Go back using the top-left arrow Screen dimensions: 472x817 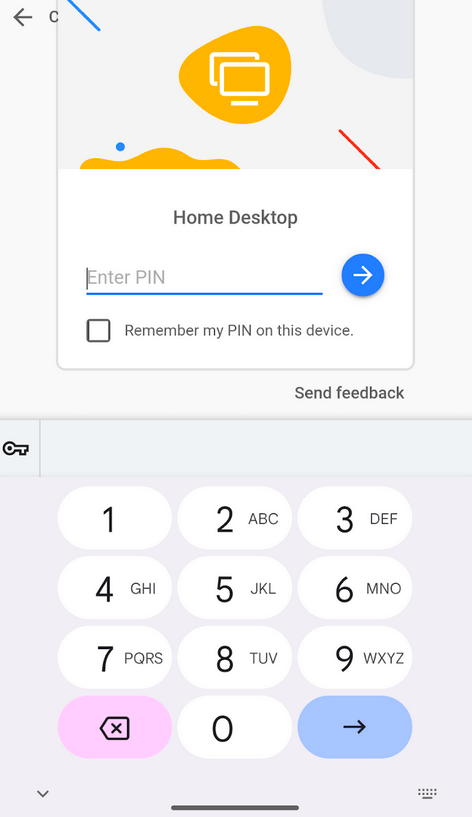[23, 17]
